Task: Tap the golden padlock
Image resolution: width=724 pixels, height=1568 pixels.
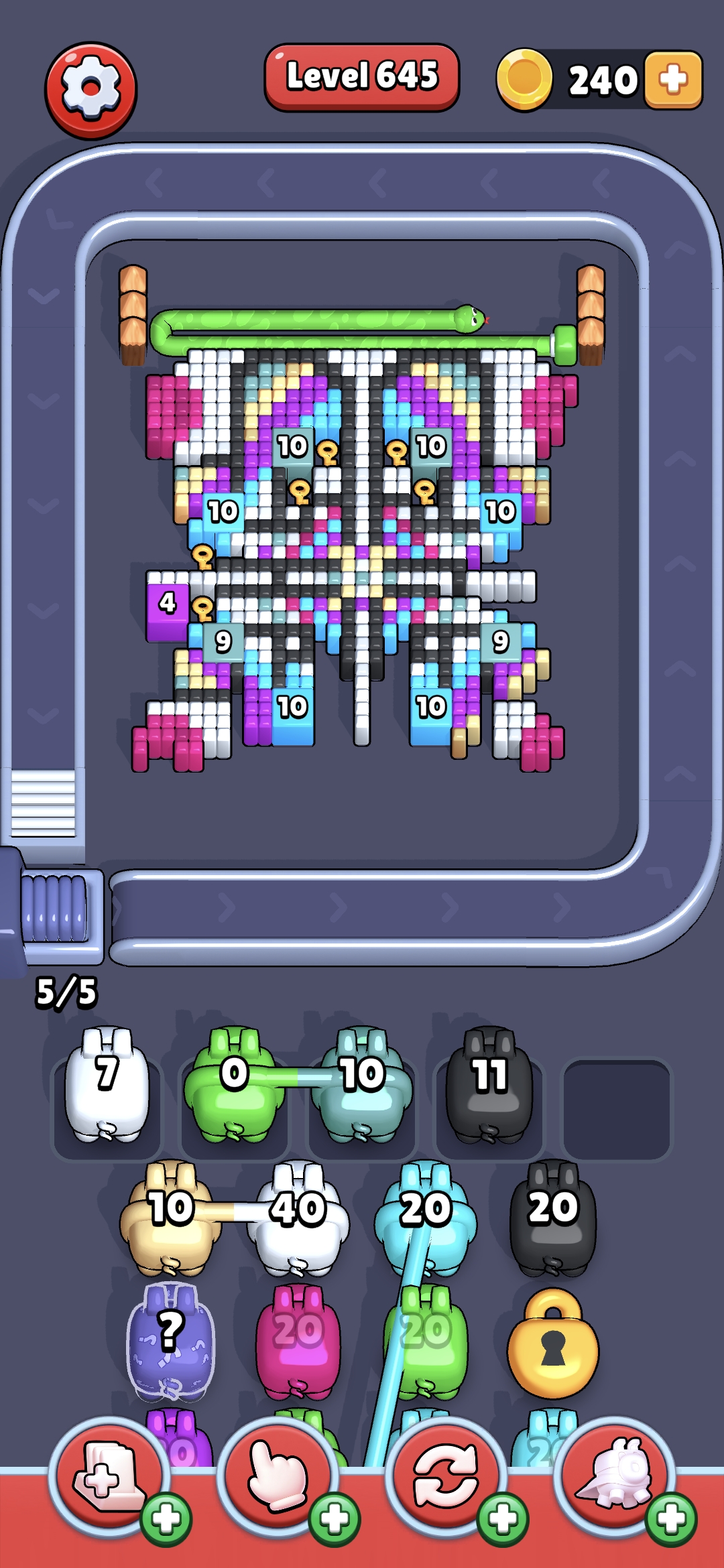Action: tap(553, 1346)
